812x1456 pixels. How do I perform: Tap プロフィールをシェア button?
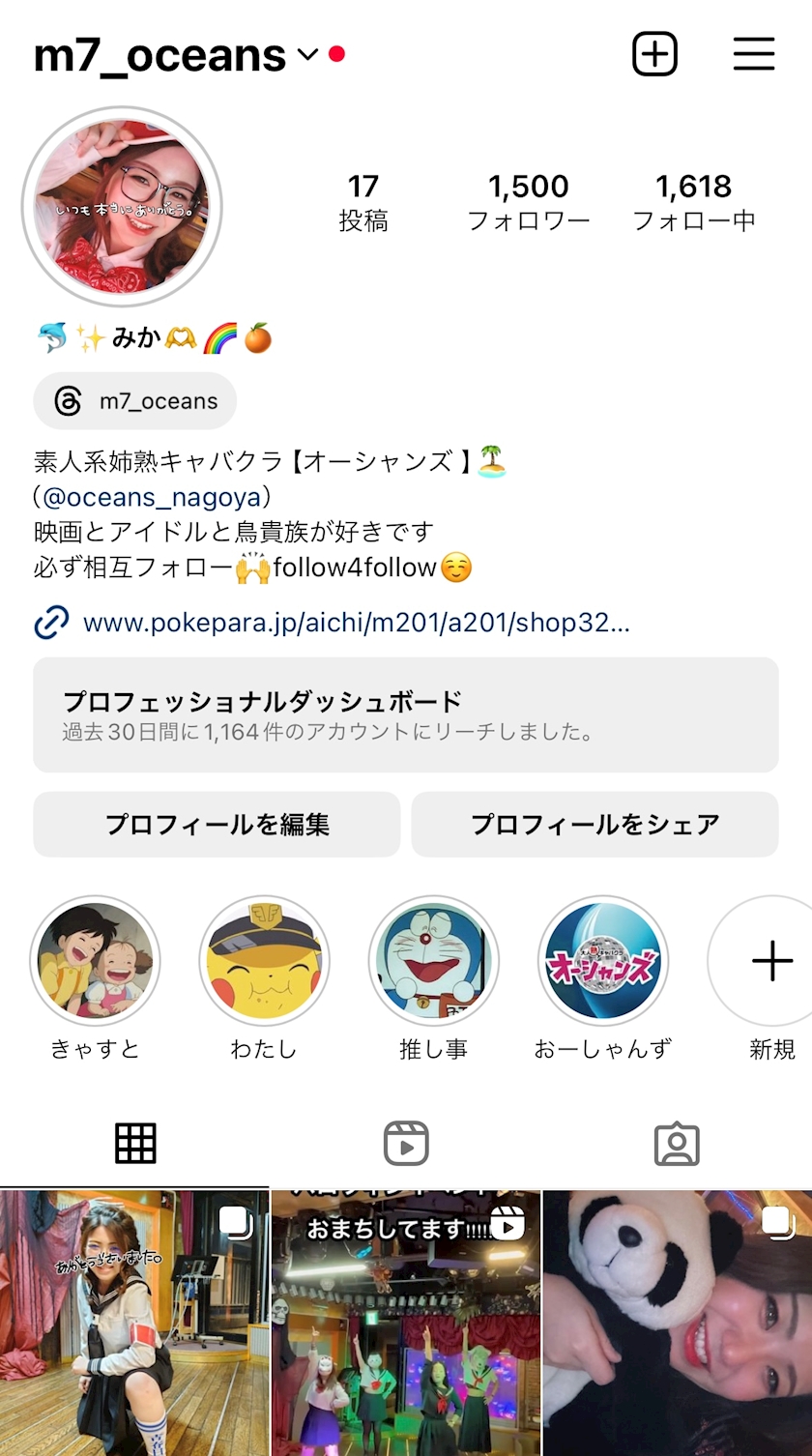pyautogui.click(x=594, y=824)
